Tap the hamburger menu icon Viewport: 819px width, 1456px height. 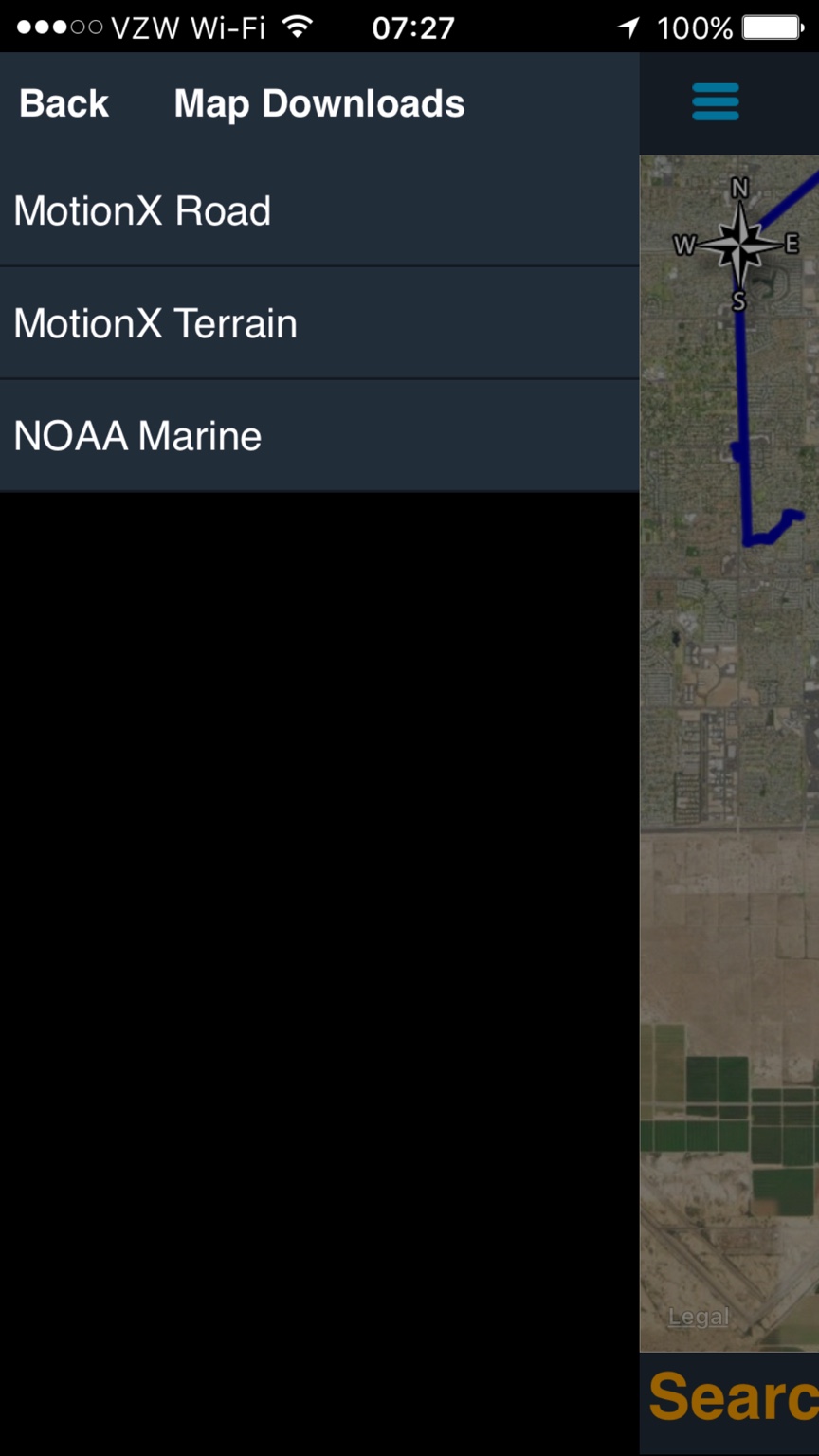[715, 102]
